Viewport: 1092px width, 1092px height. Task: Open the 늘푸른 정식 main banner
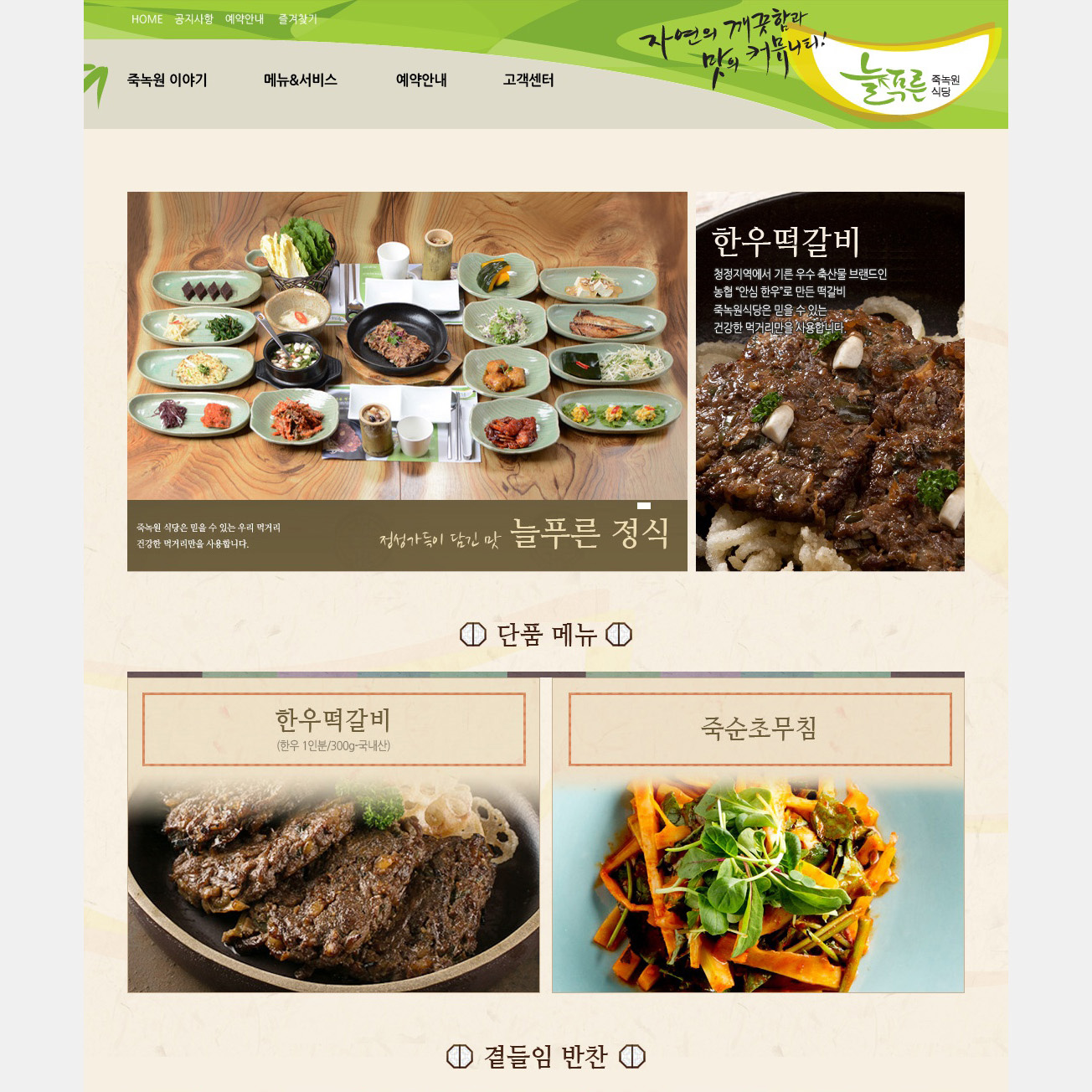(407, 381)
